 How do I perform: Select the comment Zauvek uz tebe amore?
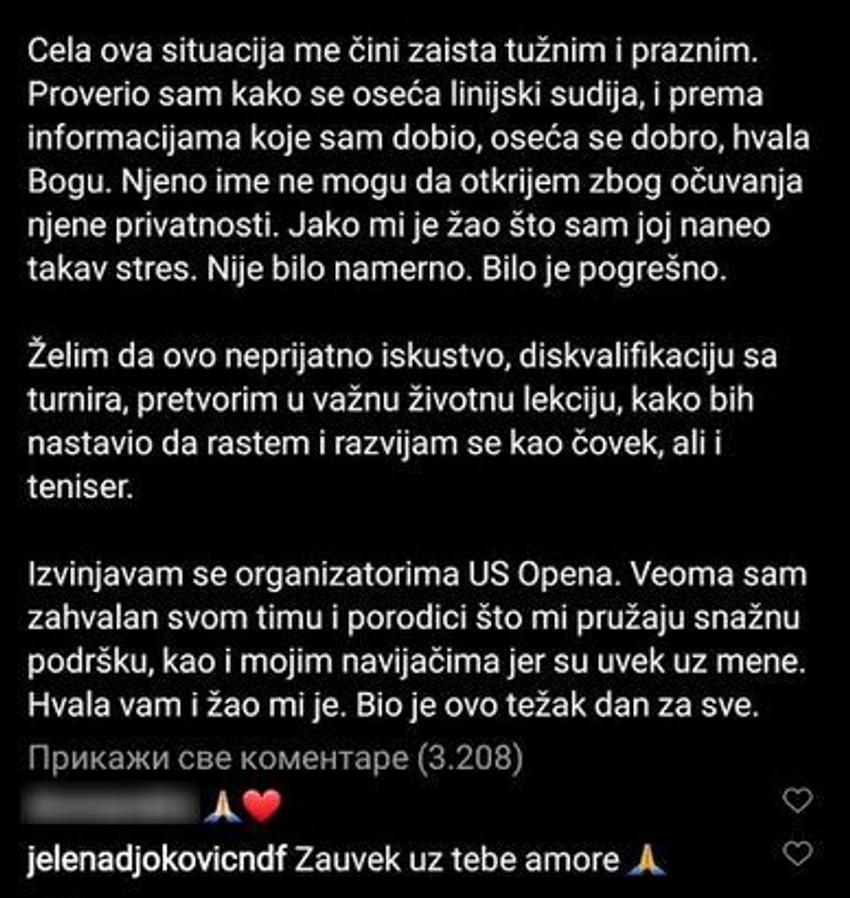point(455,859)
